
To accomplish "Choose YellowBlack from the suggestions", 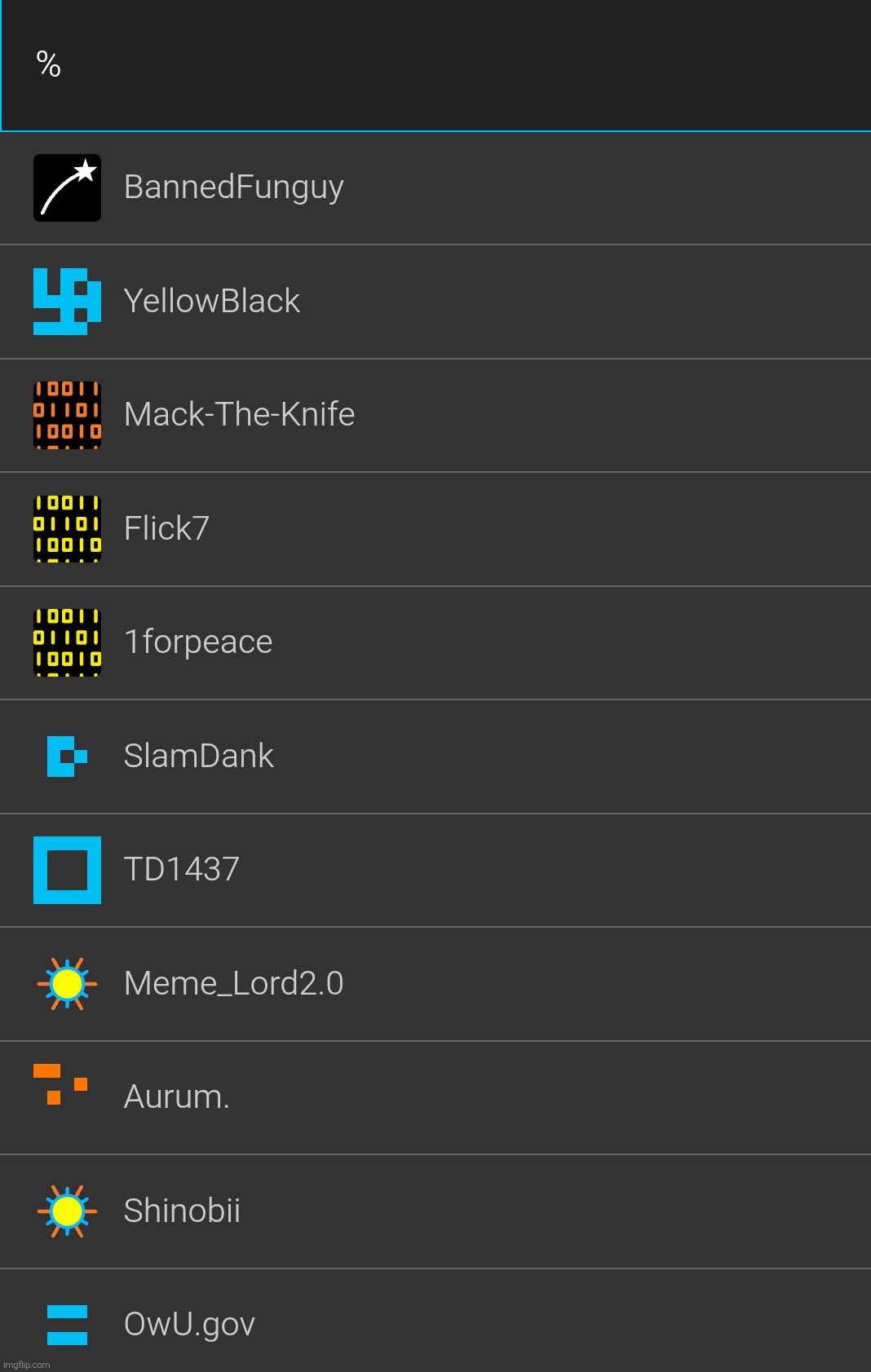I will (212, 302).
